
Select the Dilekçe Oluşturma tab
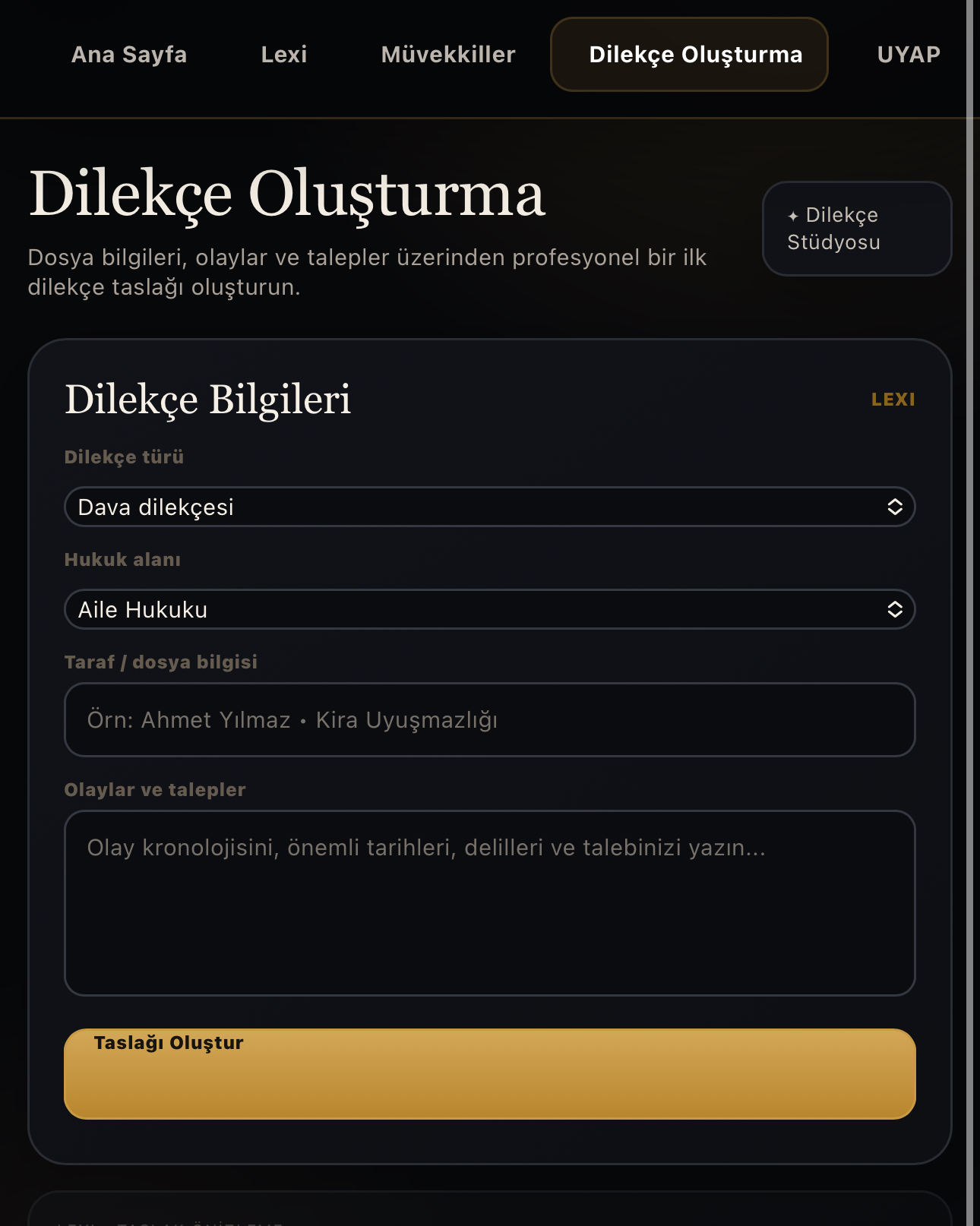pyautogui.click(x=689, y=55)
